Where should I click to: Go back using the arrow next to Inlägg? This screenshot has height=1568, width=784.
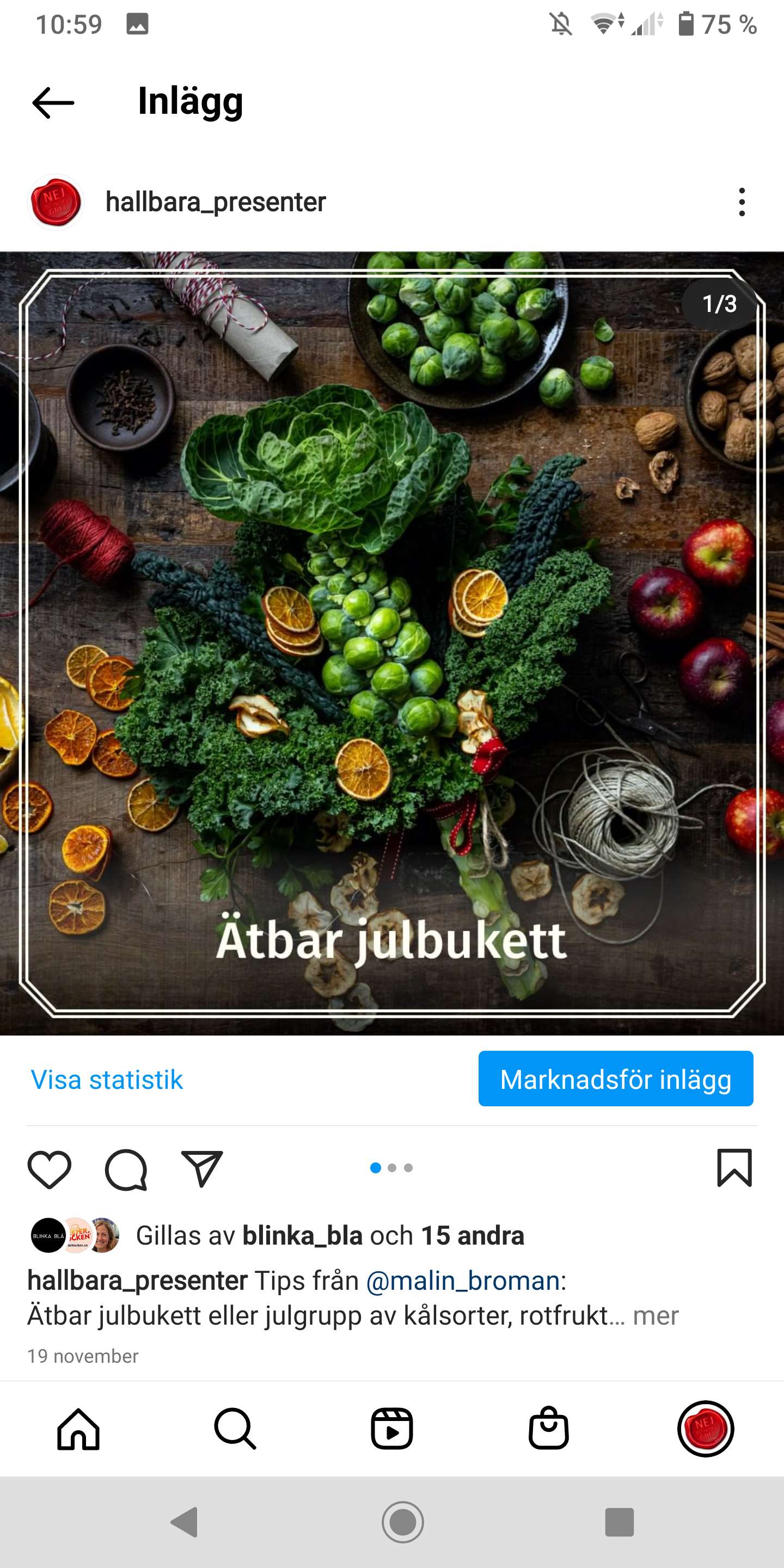click(x=53, y=102)
